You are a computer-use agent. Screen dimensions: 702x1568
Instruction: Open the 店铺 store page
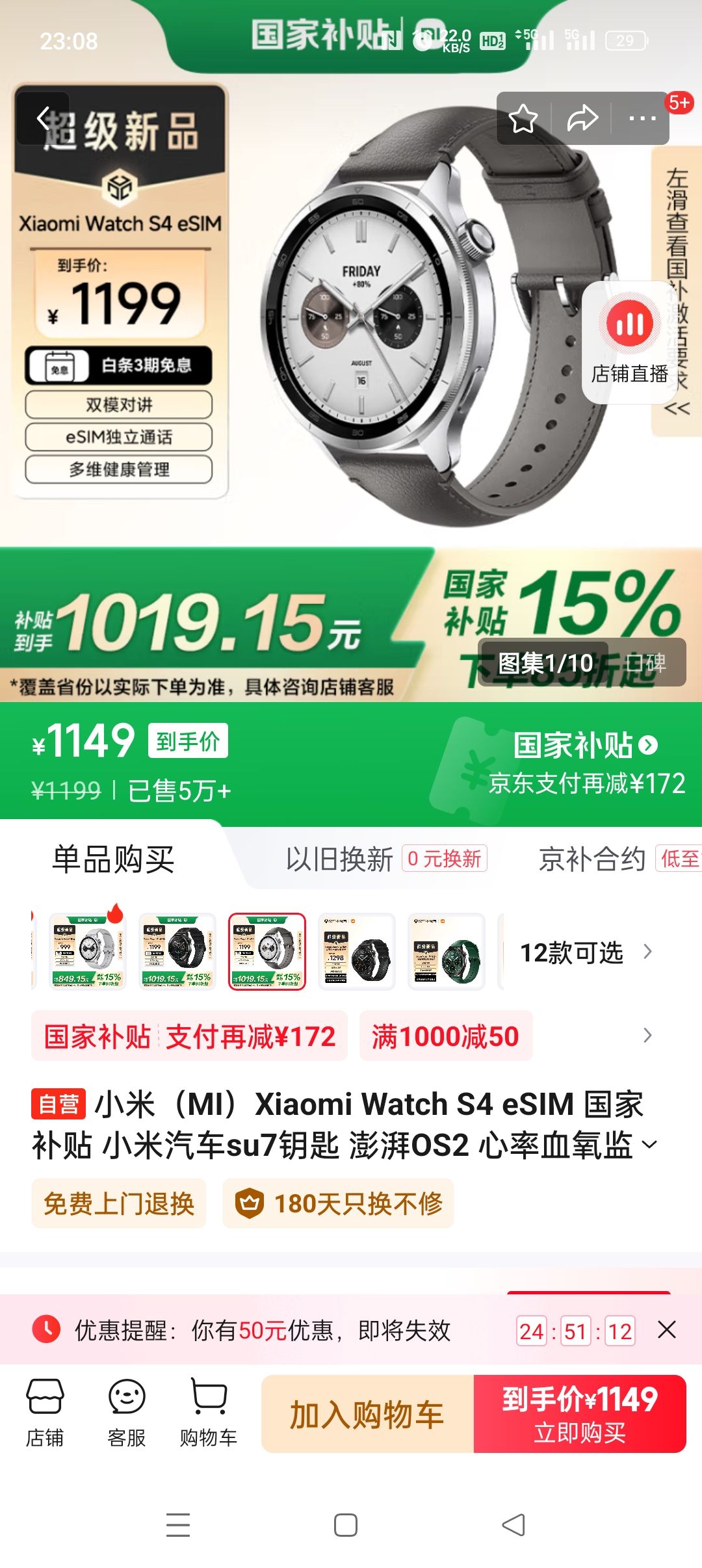pos(45,1413)
